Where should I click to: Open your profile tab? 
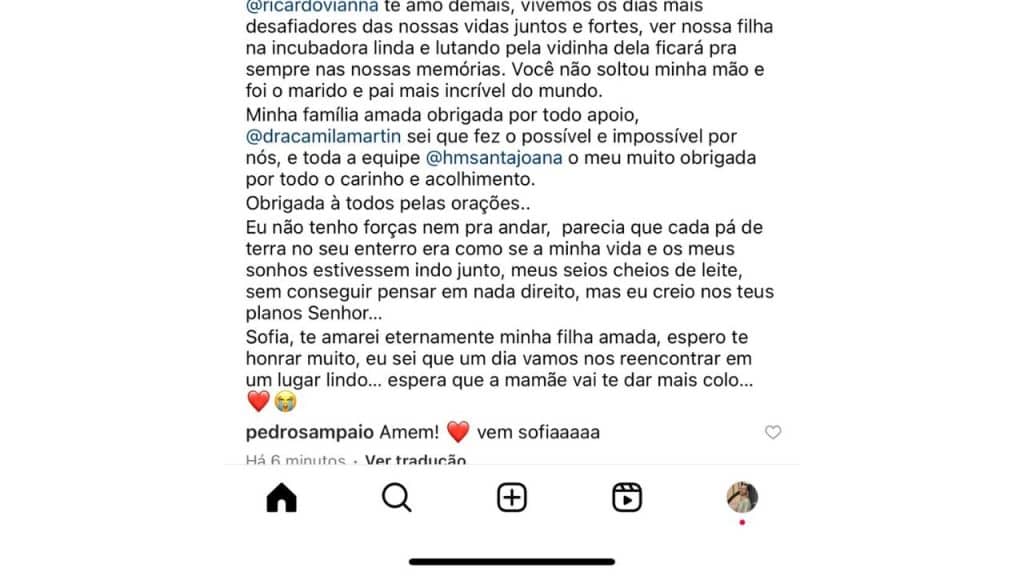(741, 497)
